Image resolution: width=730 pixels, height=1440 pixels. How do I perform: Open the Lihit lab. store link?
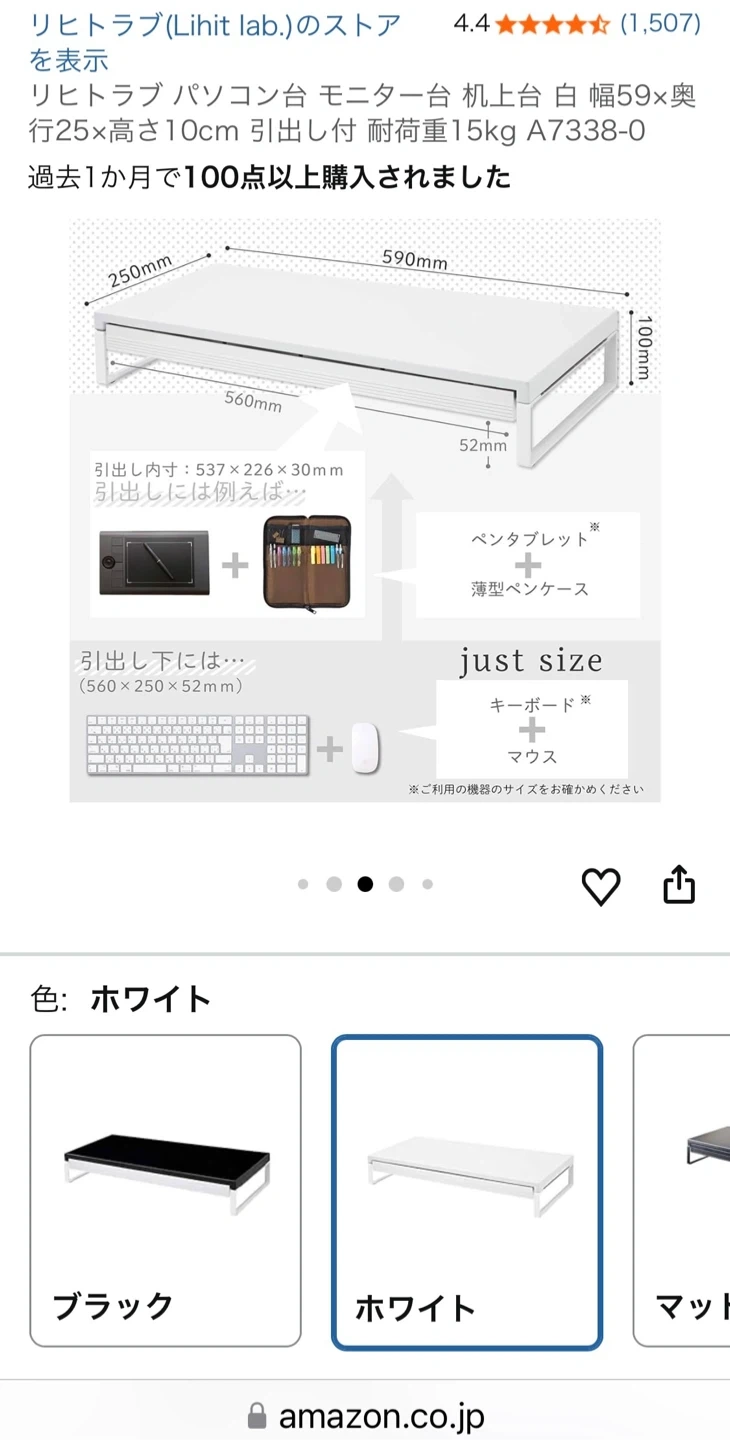[215, 41]
